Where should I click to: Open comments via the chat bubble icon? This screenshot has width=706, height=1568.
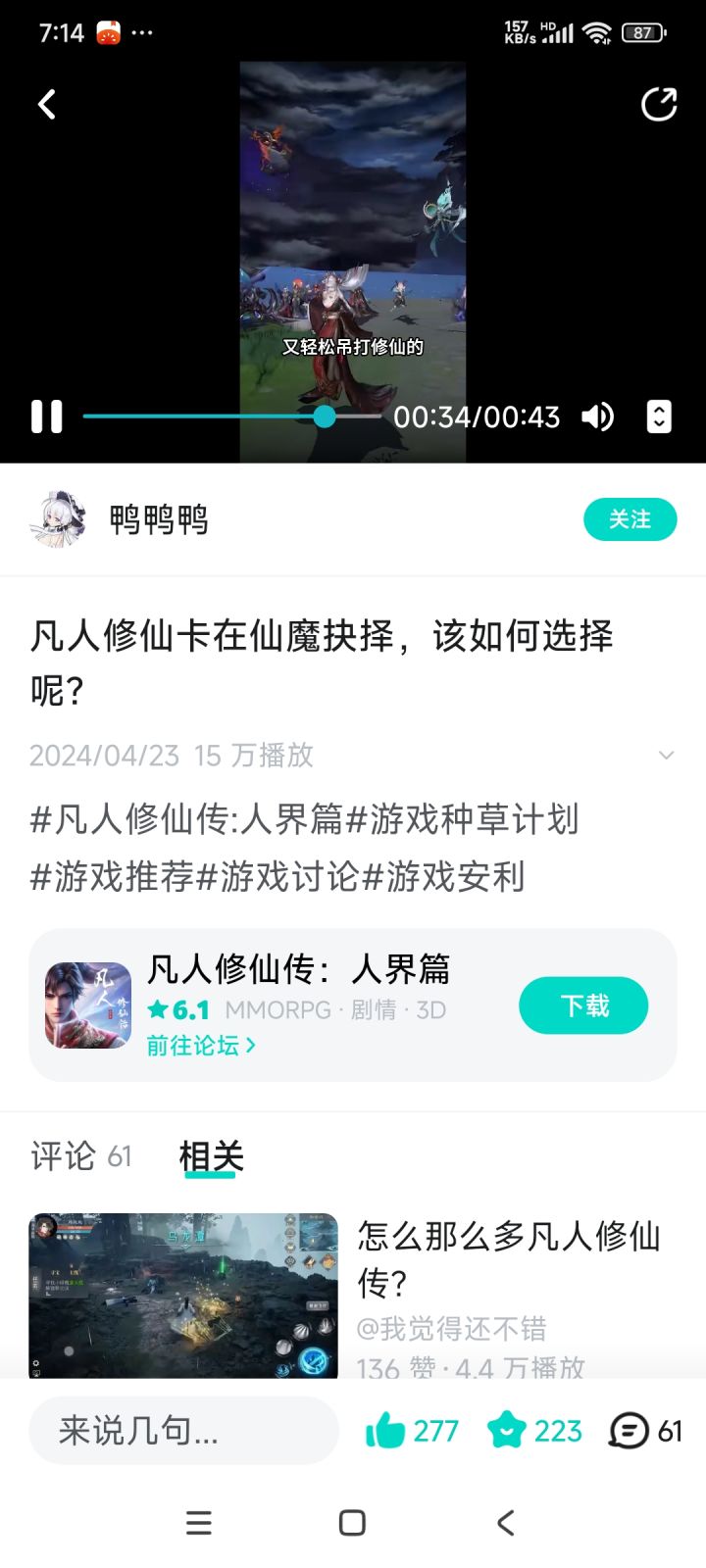point(645,1431)
